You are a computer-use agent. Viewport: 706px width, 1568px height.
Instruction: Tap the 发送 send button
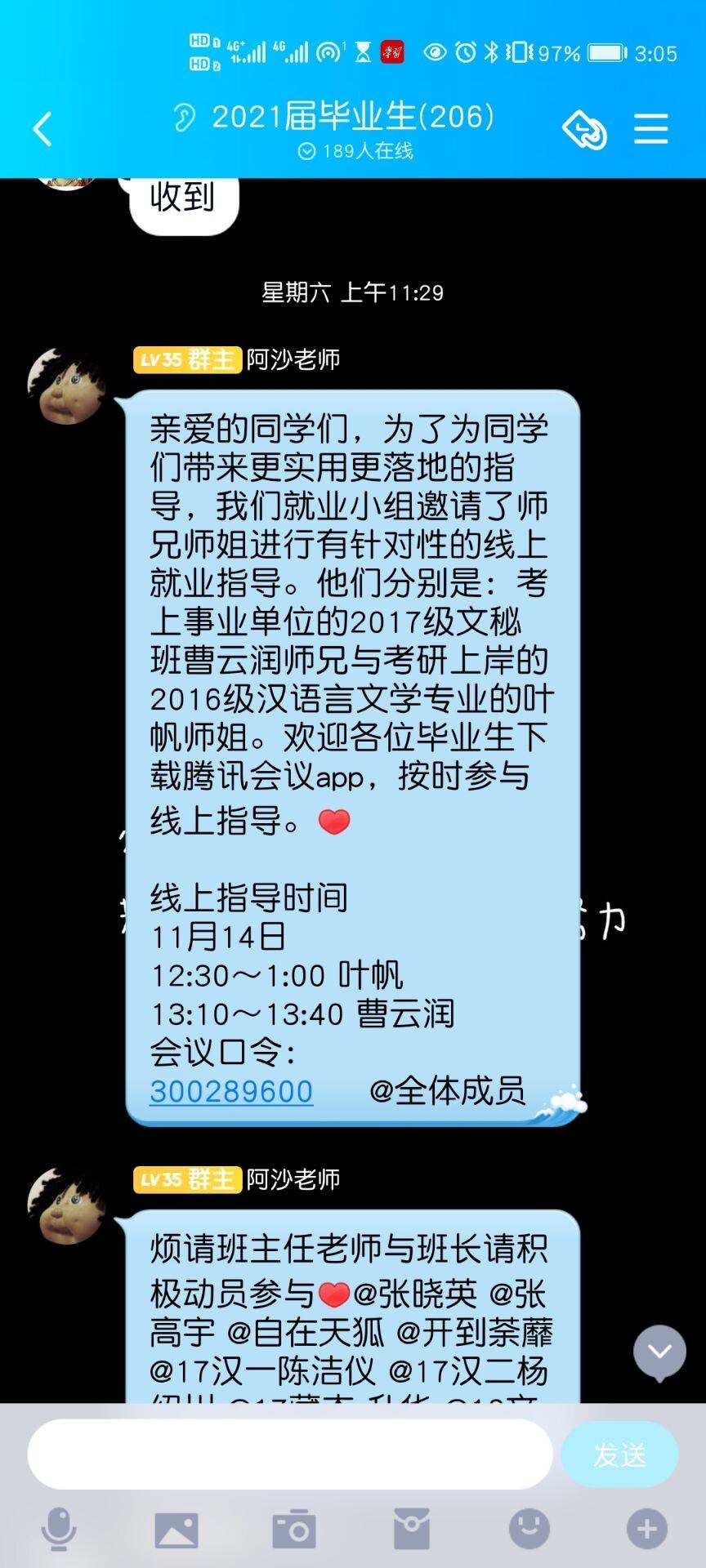click(x=619, y=1454)
